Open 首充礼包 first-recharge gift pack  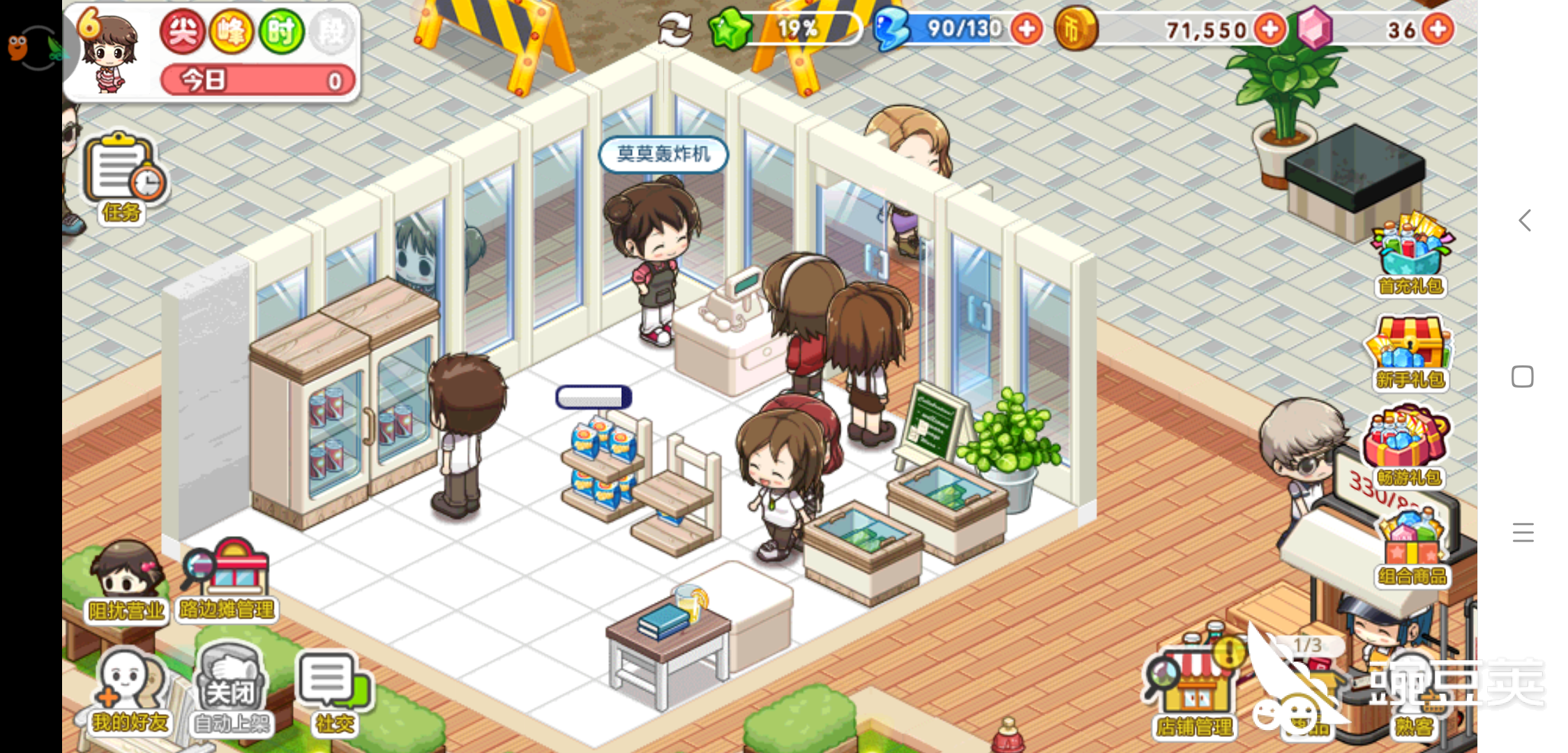point(1410,254)
